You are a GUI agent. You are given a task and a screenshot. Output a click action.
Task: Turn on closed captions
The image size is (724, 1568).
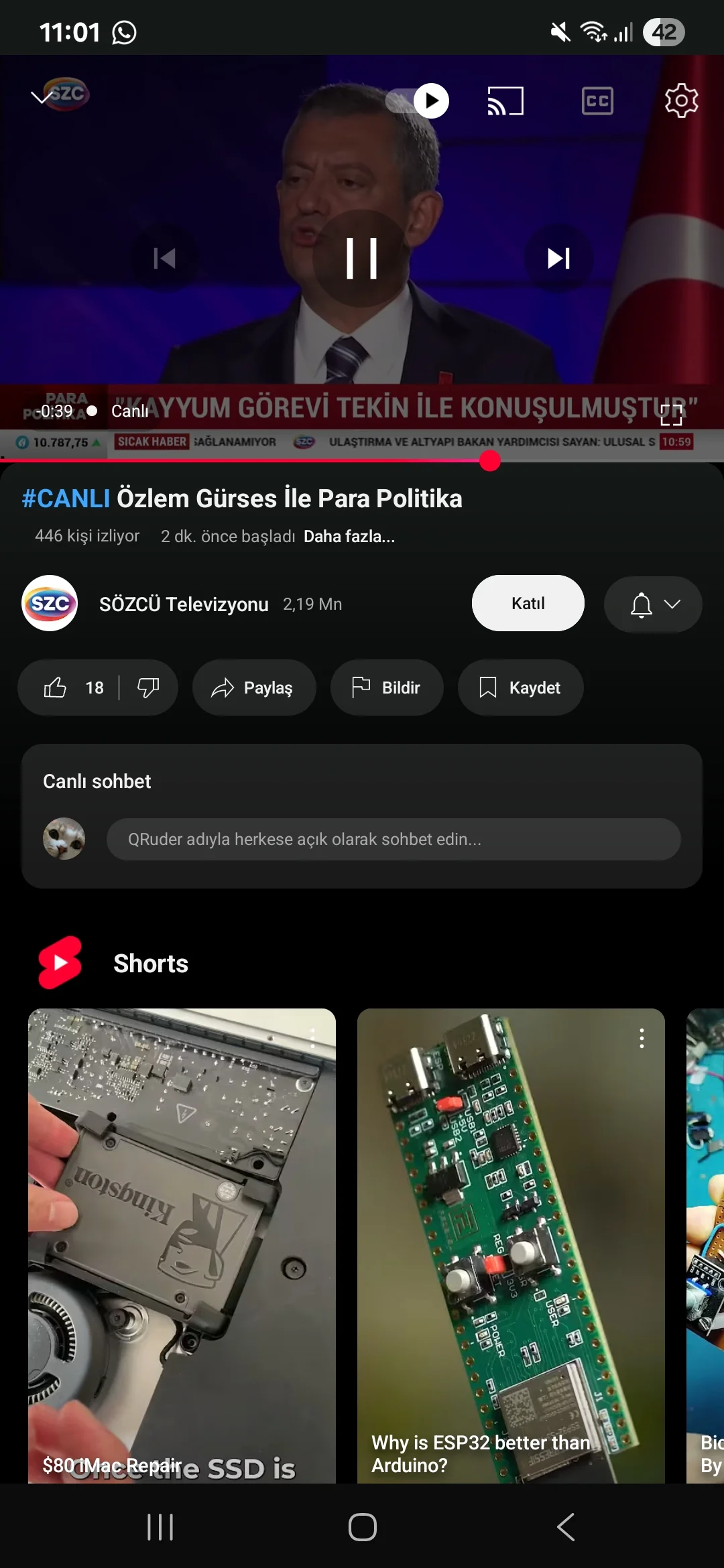(597, 101)
